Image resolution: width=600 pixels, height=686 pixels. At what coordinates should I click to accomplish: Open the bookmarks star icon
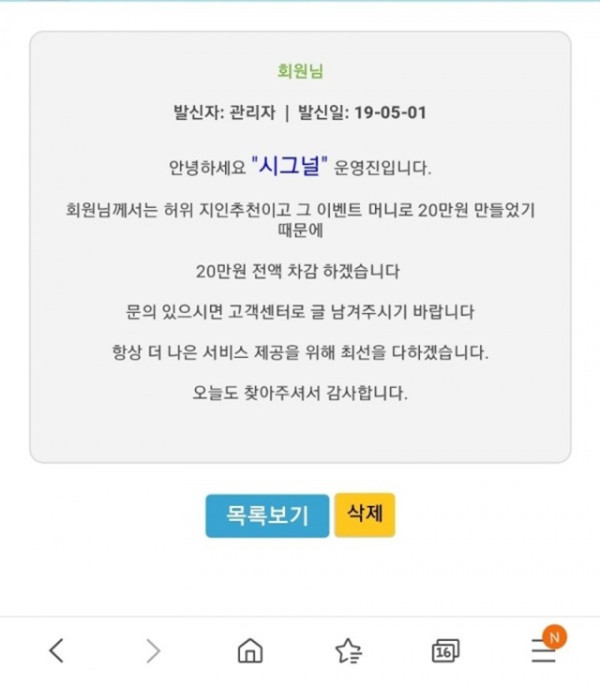[x=347, y=651]
